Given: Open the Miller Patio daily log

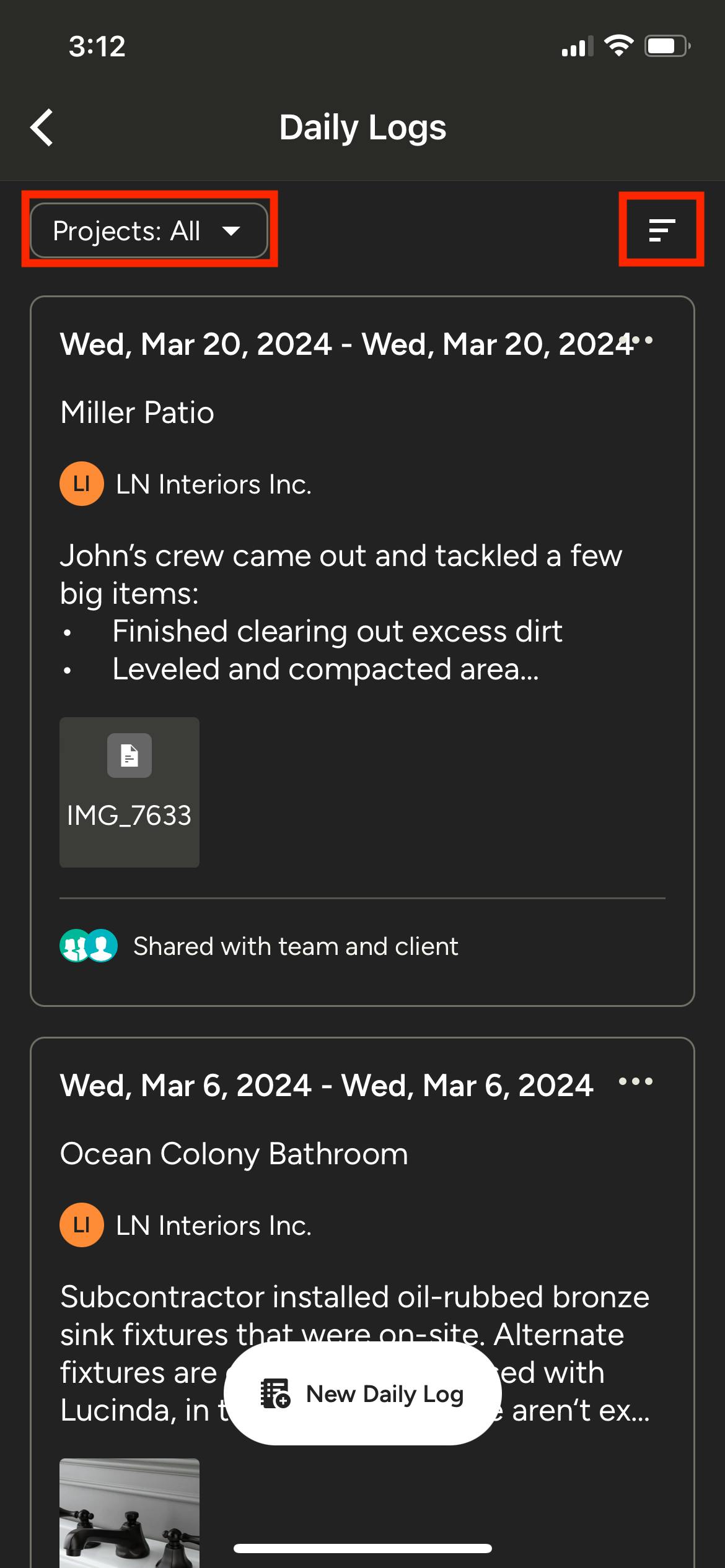Looking at the screenshot, I should (138, 412).
